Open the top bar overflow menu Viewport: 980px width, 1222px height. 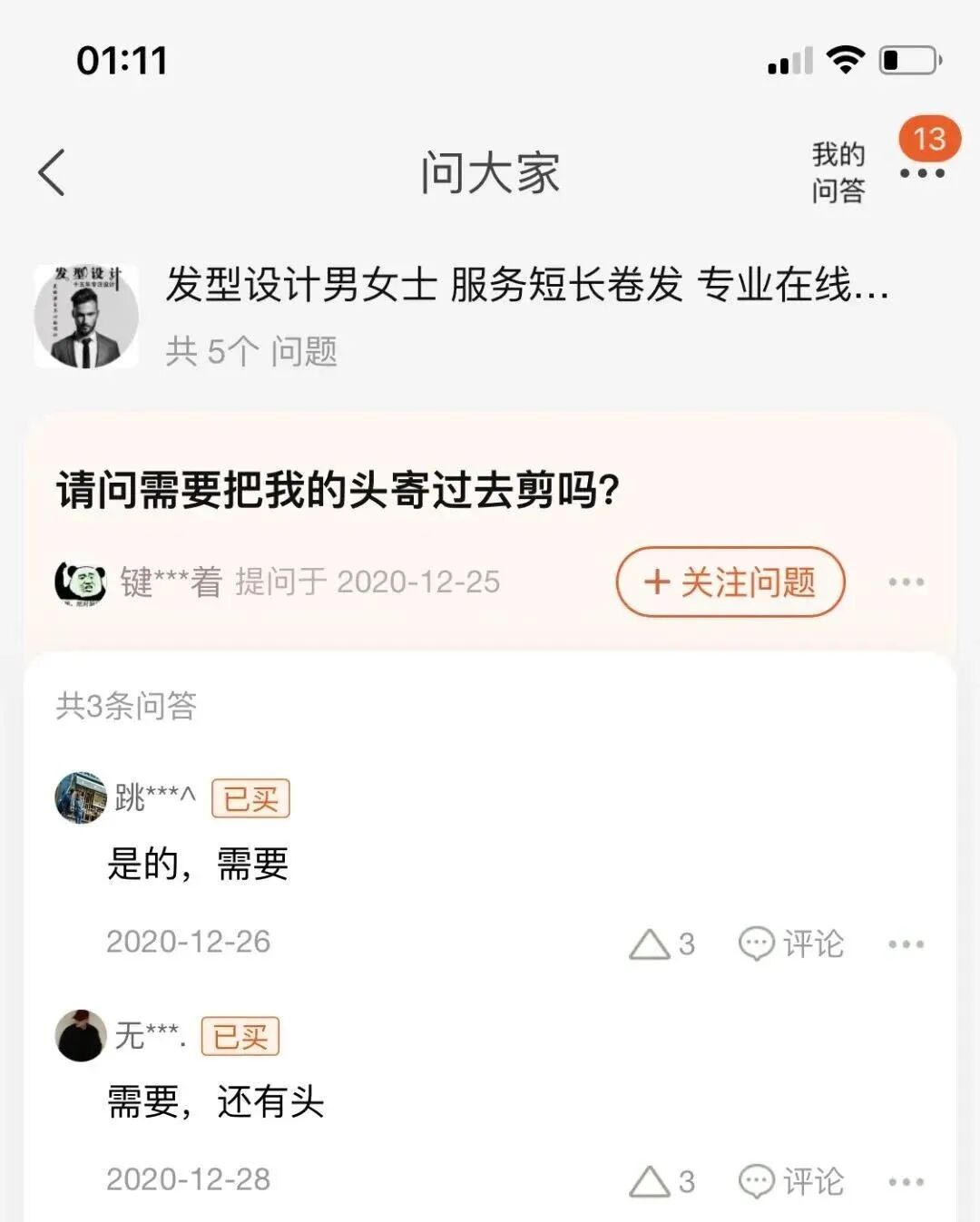pyautogui.click(x=922, y=172)
